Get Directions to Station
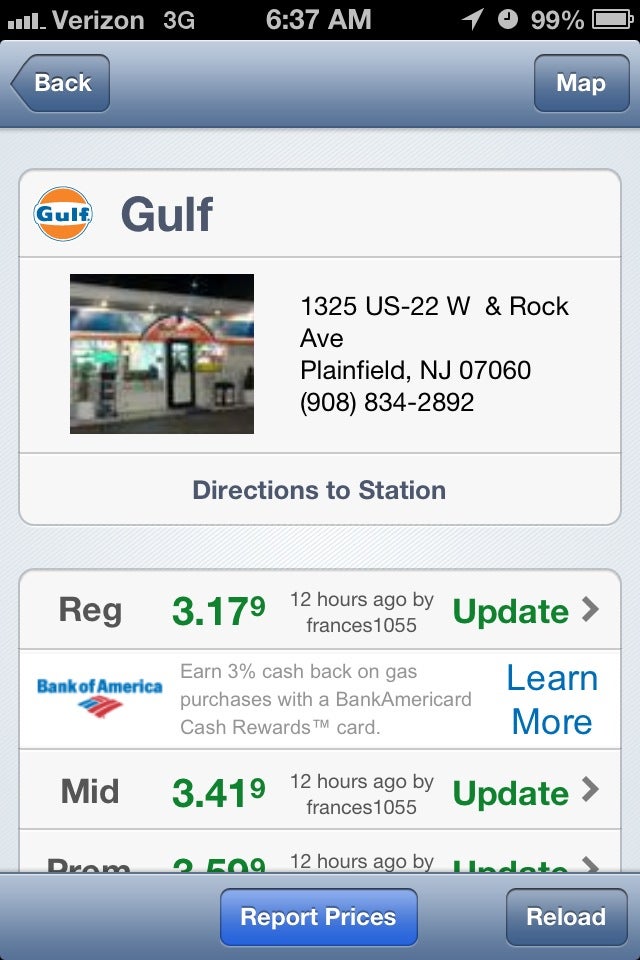Image resolution: width=640 pixels, height=960 pixels. pyautogui.click(x=319, y=490)
